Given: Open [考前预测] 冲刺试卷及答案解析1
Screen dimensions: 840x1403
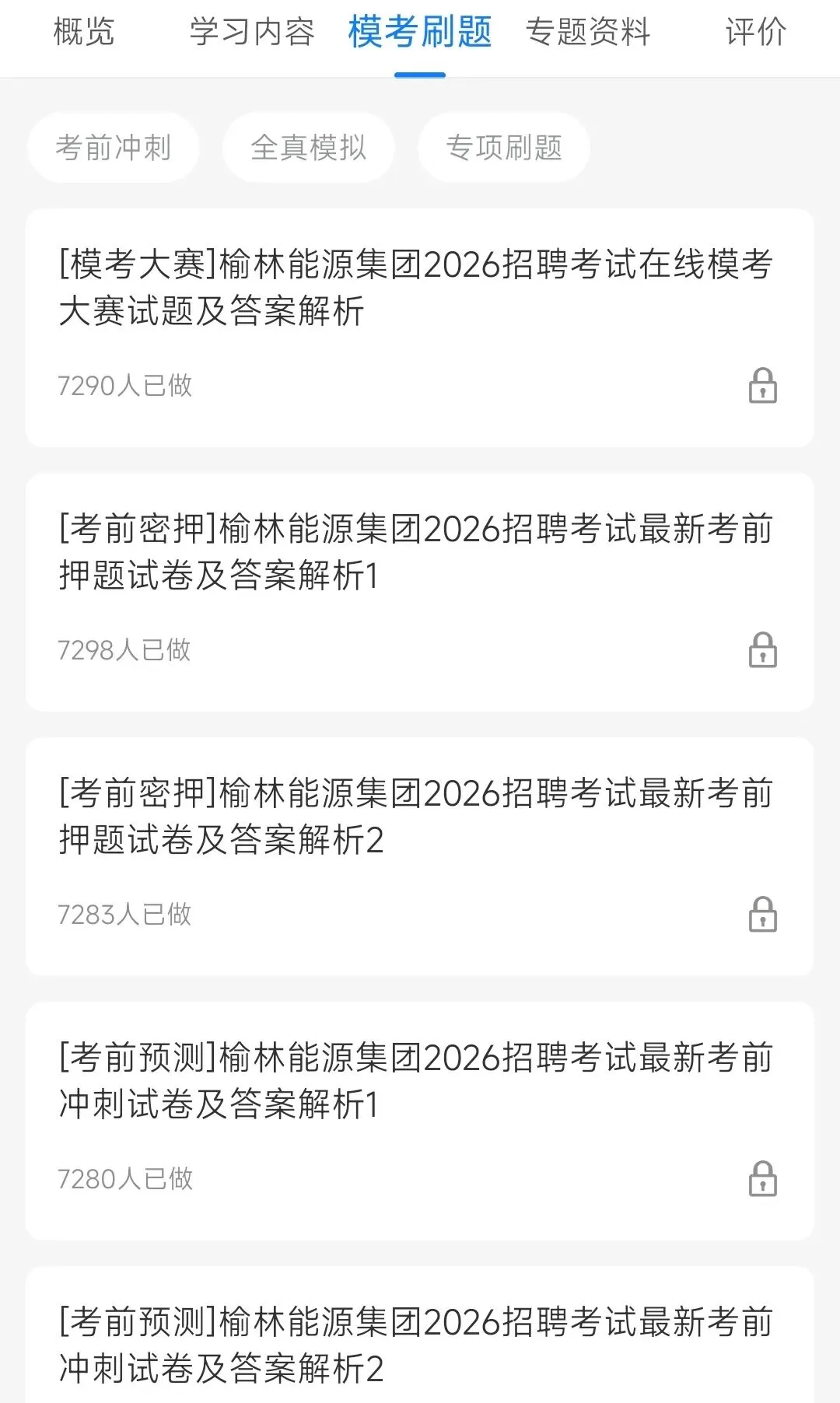Looking at the screenshot, I should tap(420, 1121).
